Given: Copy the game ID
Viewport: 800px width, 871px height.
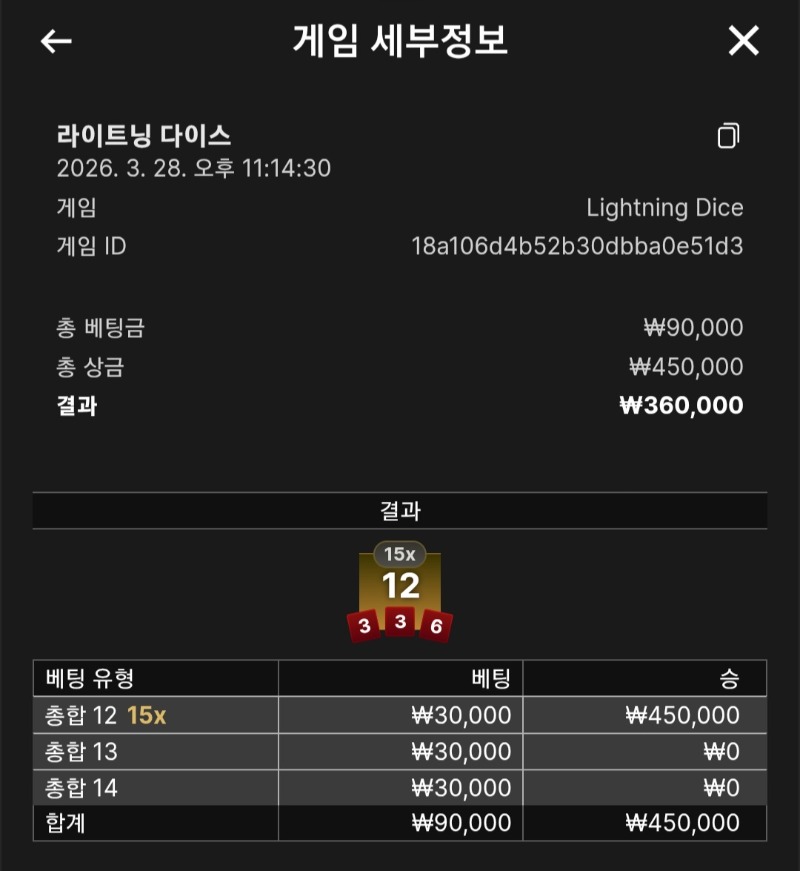Looking at the screenshot, I should [729, 136].
